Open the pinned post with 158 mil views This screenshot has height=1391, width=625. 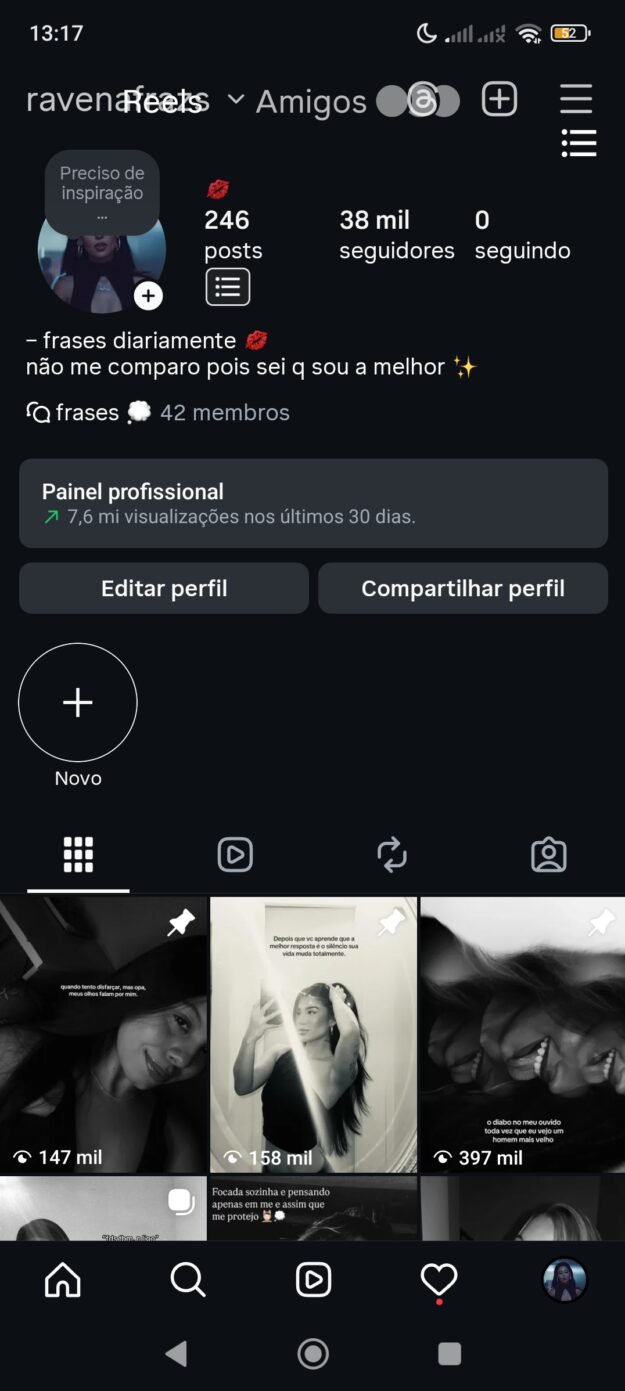pos(313,1033)
